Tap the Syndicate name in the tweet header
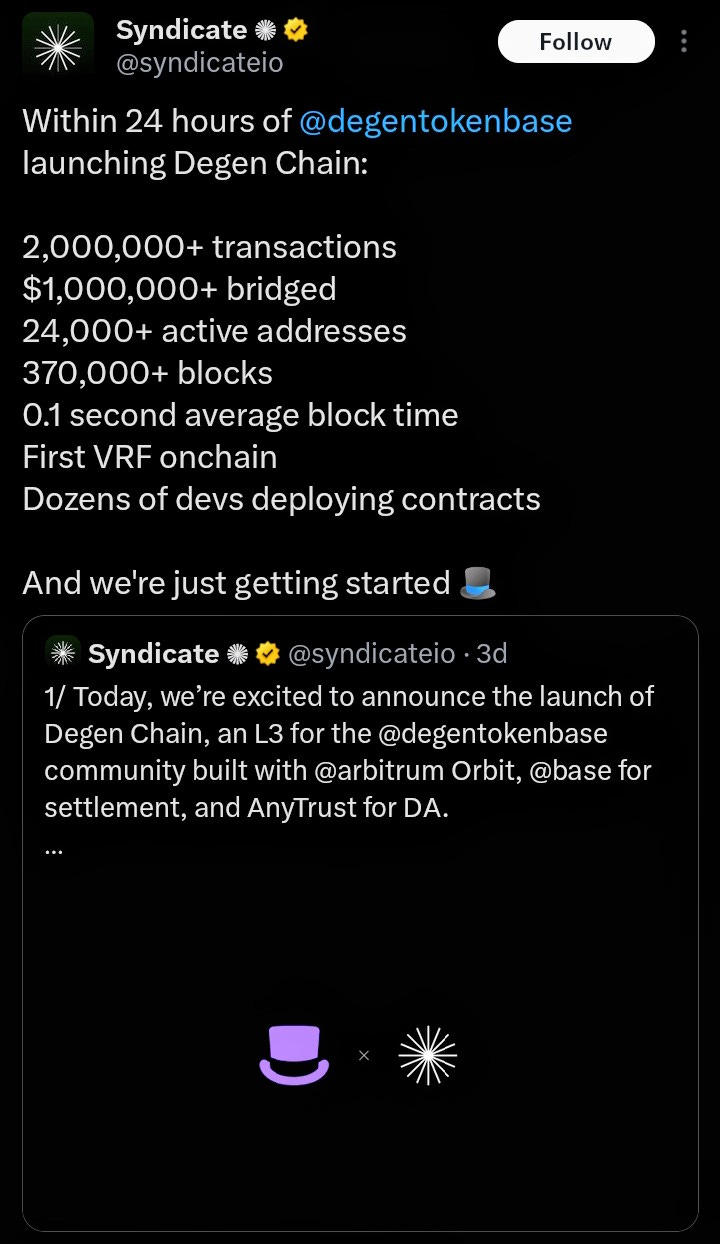This screenshot has height=1244, width=720. click(180, 30)
